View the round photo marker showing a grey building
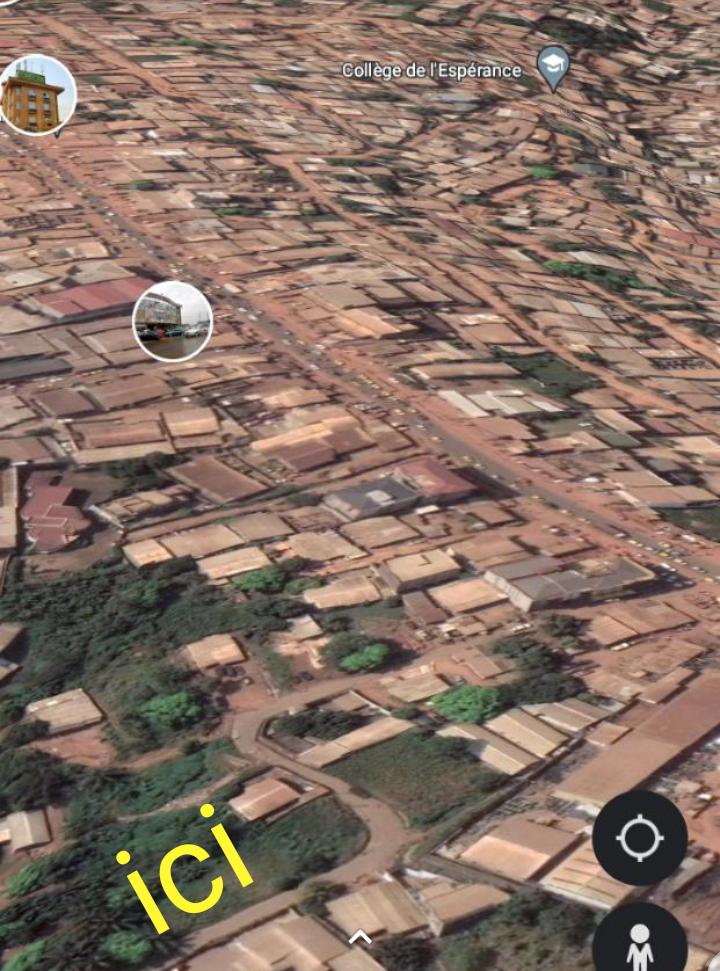This screenshot has width=720, height=971. click(x=172, y=321)
